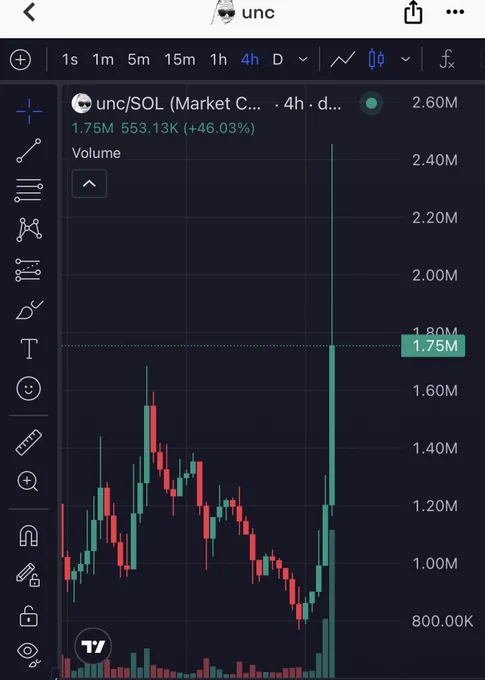Open the text annotation tool

pos(29,349)
